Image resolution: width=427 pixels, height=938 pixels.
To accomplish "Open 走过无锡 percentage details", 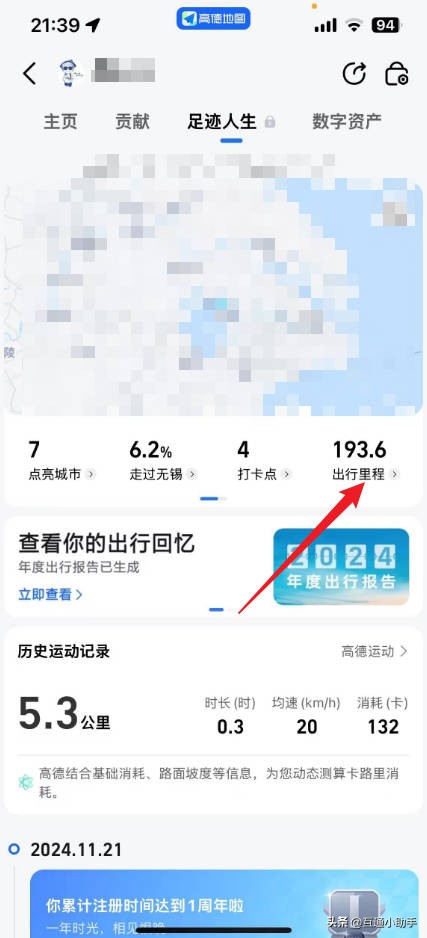I will (163, 460).
